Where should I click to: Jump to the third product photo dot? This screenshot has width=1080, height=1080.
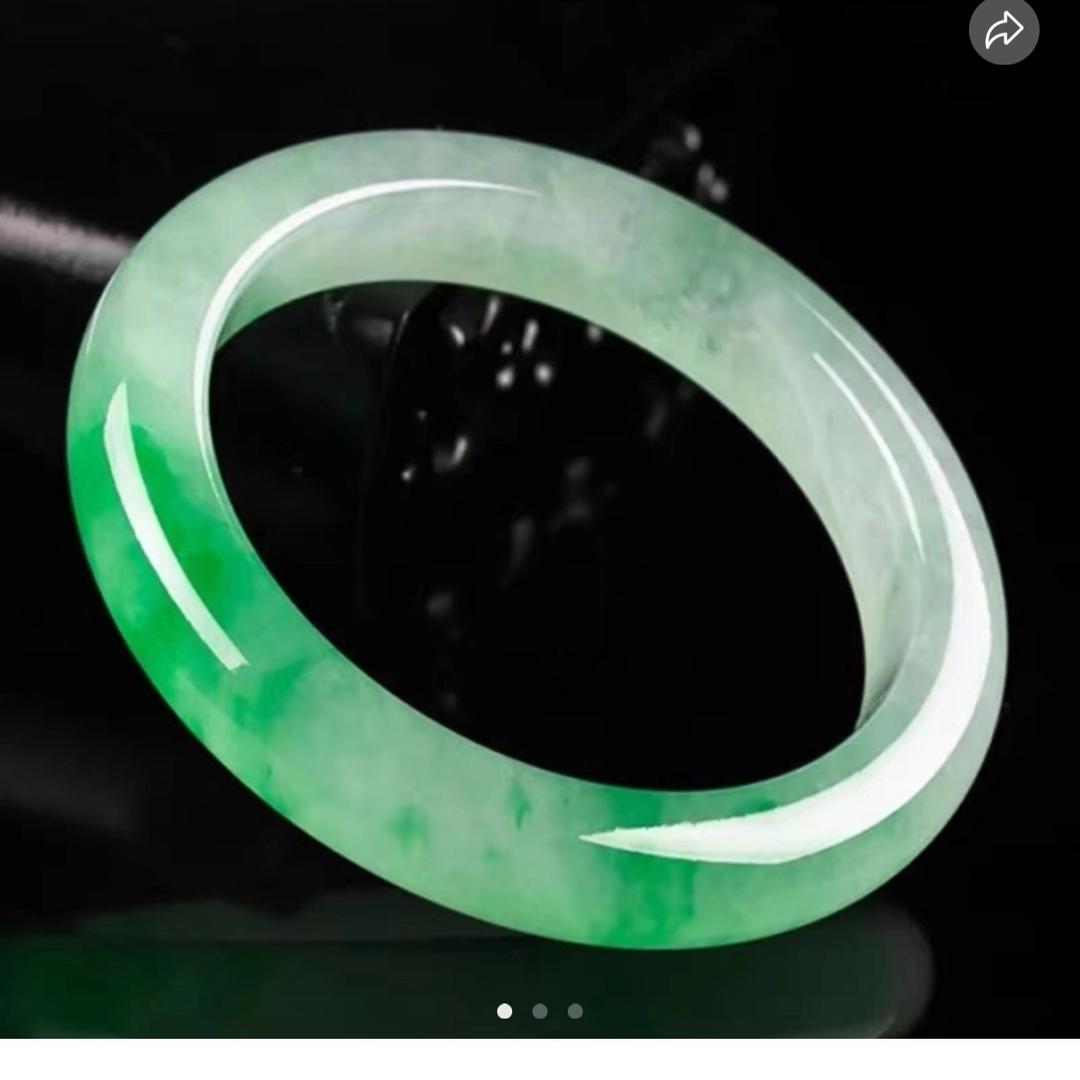(575, 1011)
